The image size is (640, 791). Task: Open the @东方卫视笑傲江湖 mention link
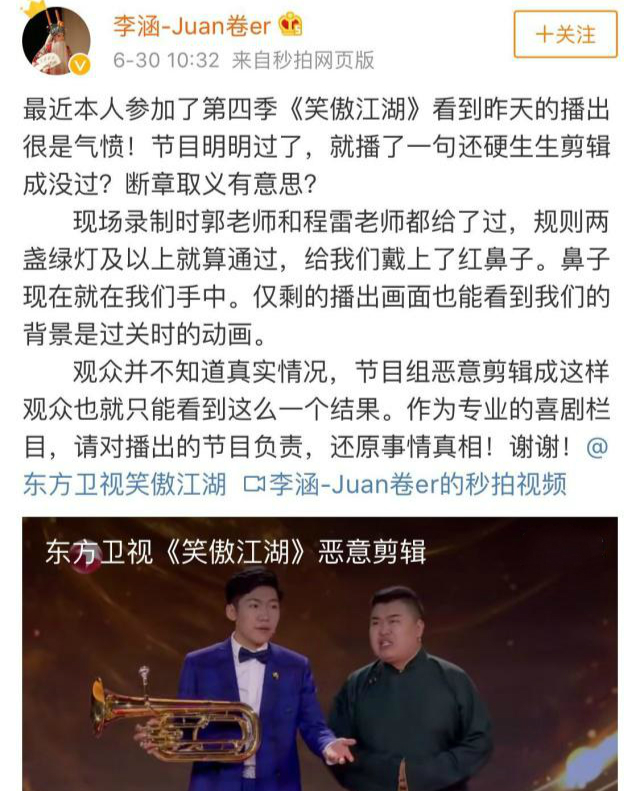(x=124, y=484)
